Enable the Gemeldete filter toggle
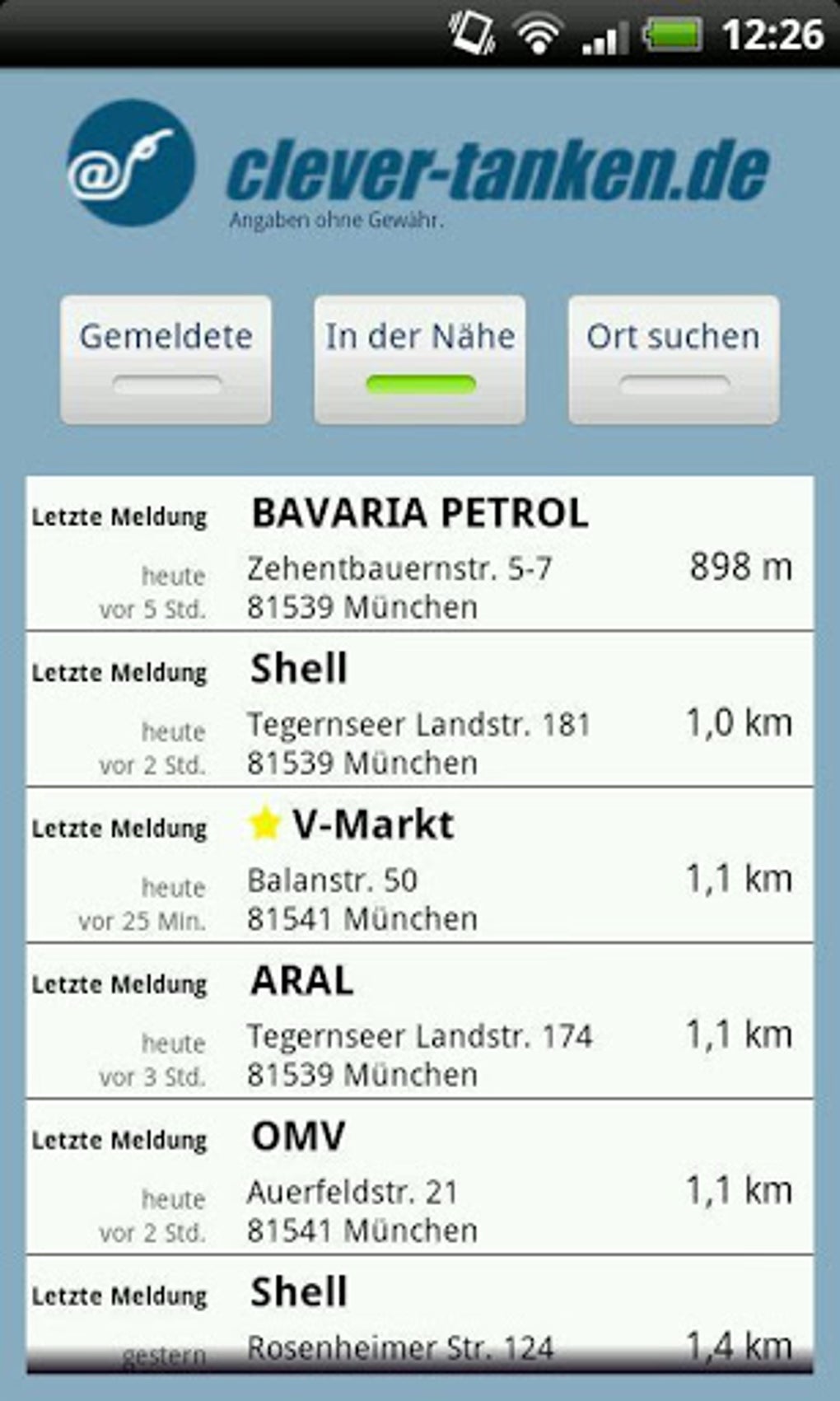 166,381
